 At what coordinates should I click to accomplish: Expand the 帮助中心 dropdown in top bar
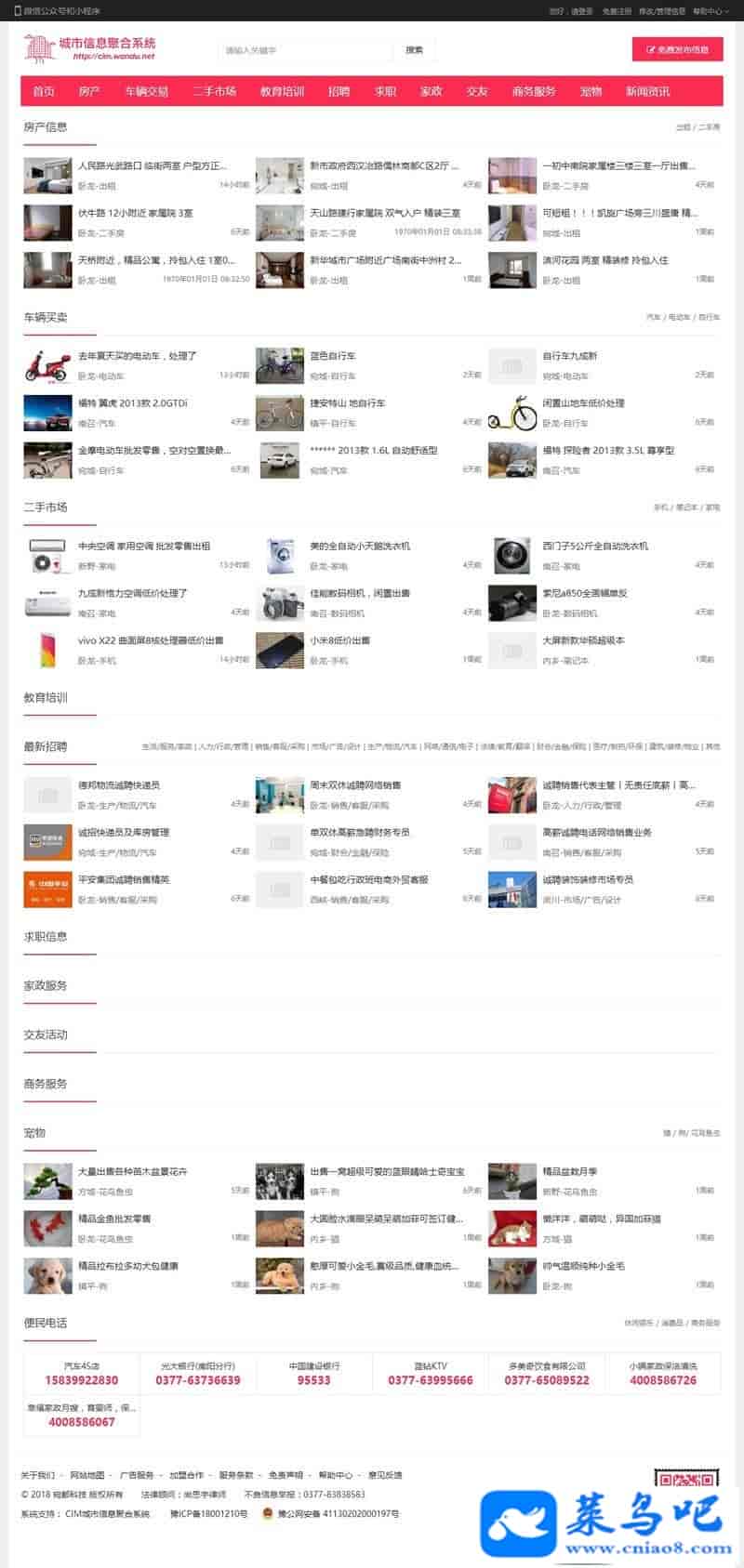pyautogui.click(x=710, y=11)
